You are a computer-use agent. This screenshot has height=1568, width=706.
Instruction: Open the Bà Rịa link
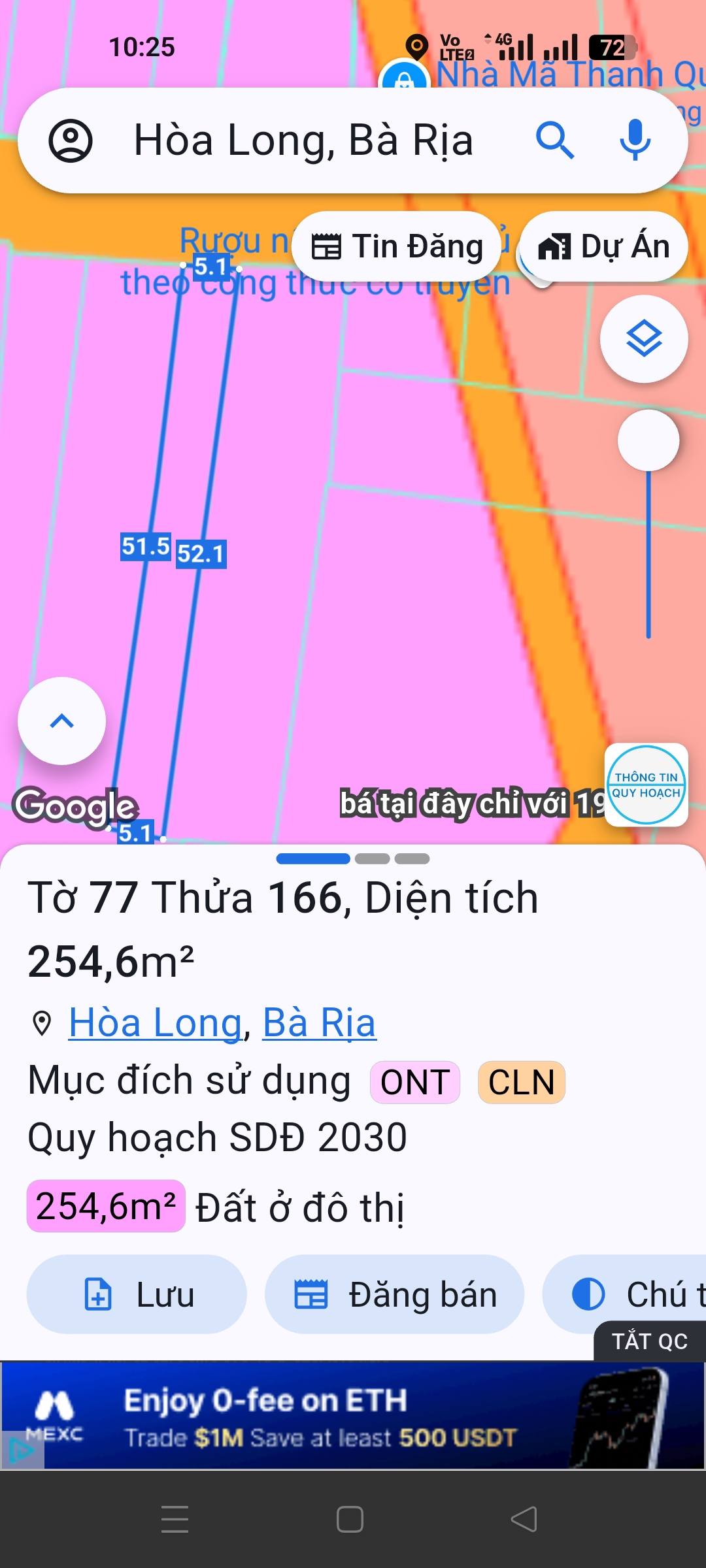click(318, 1022)
